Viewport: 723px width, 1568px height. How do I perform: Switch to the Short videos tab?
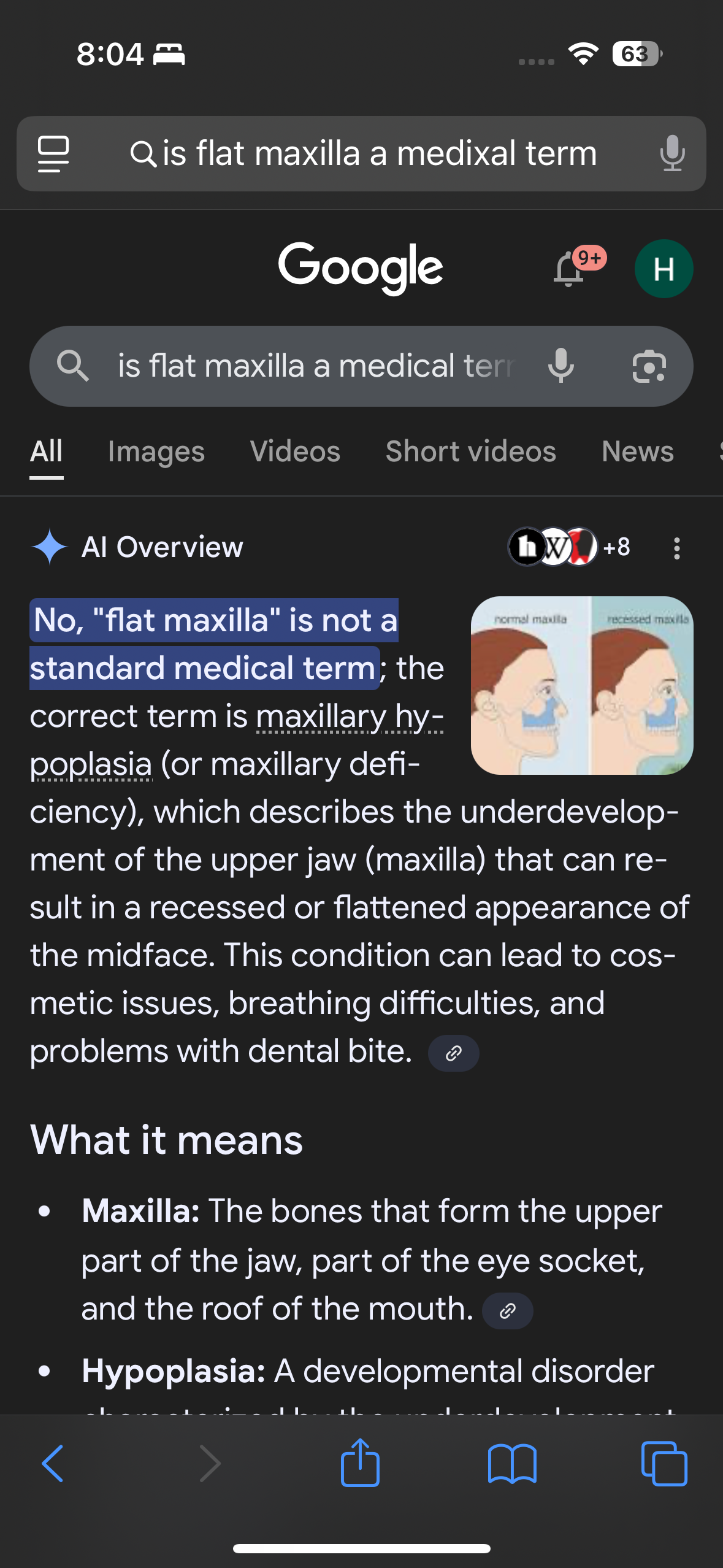pos(470,452)
